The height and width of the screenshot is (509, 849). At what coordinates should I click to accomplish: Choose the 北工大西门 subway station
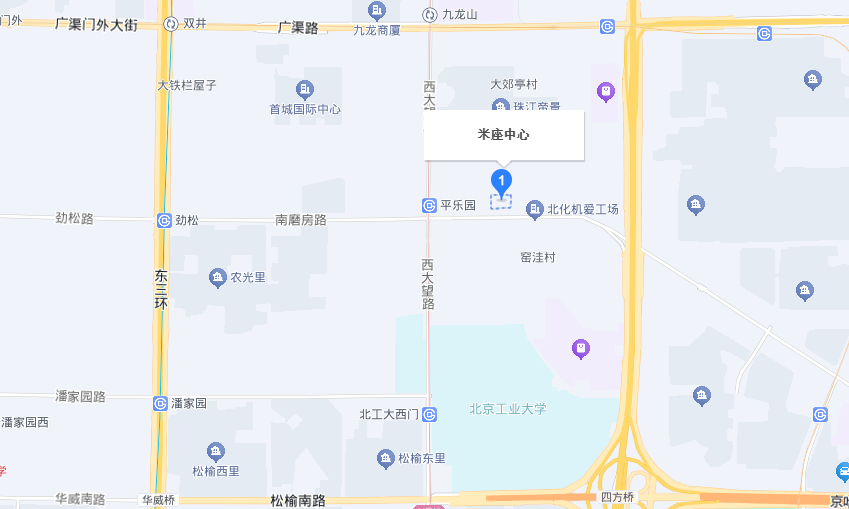click(x=429, y=414)
